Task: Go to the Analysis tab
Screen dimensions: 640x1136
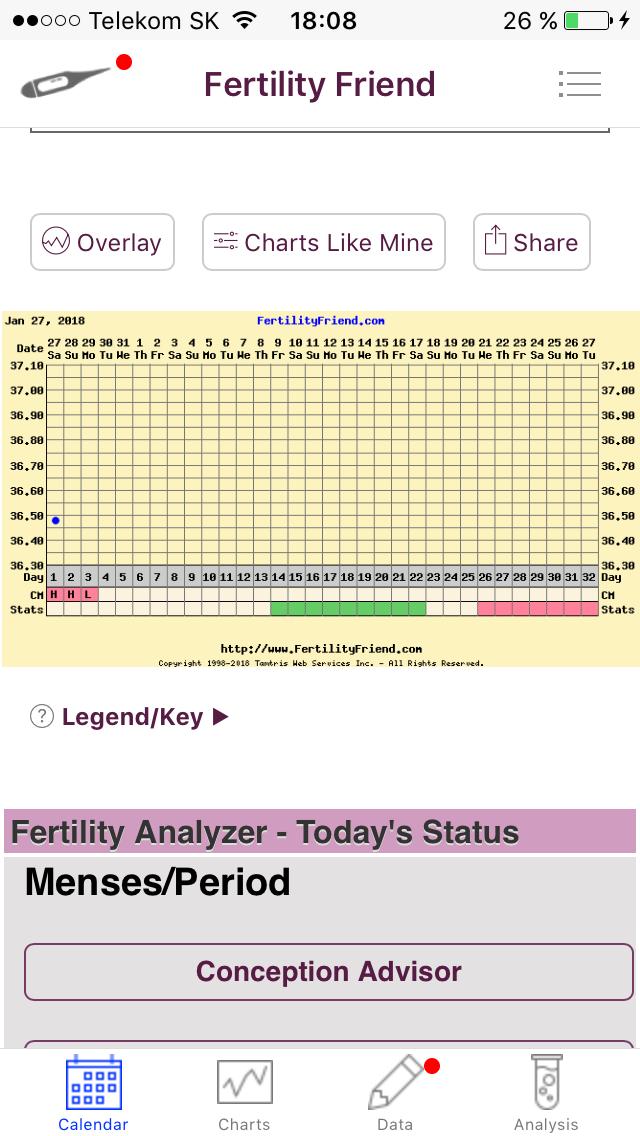Action: 546,1093
